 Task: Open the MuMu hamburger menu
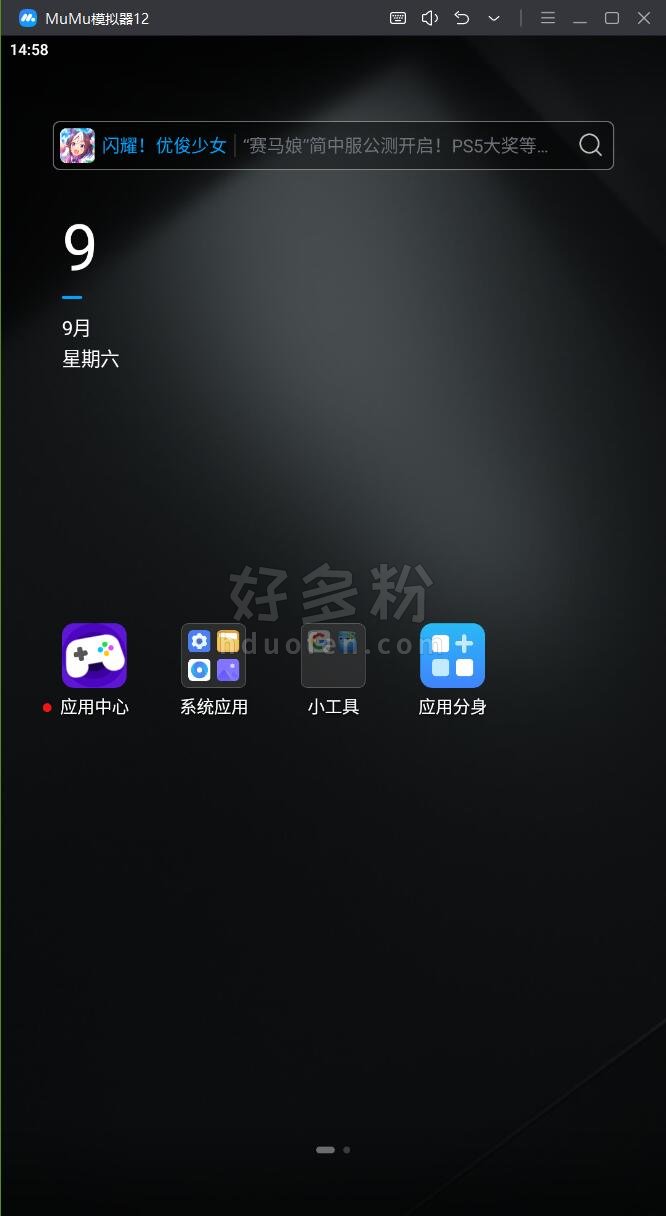tap(548, 18)
